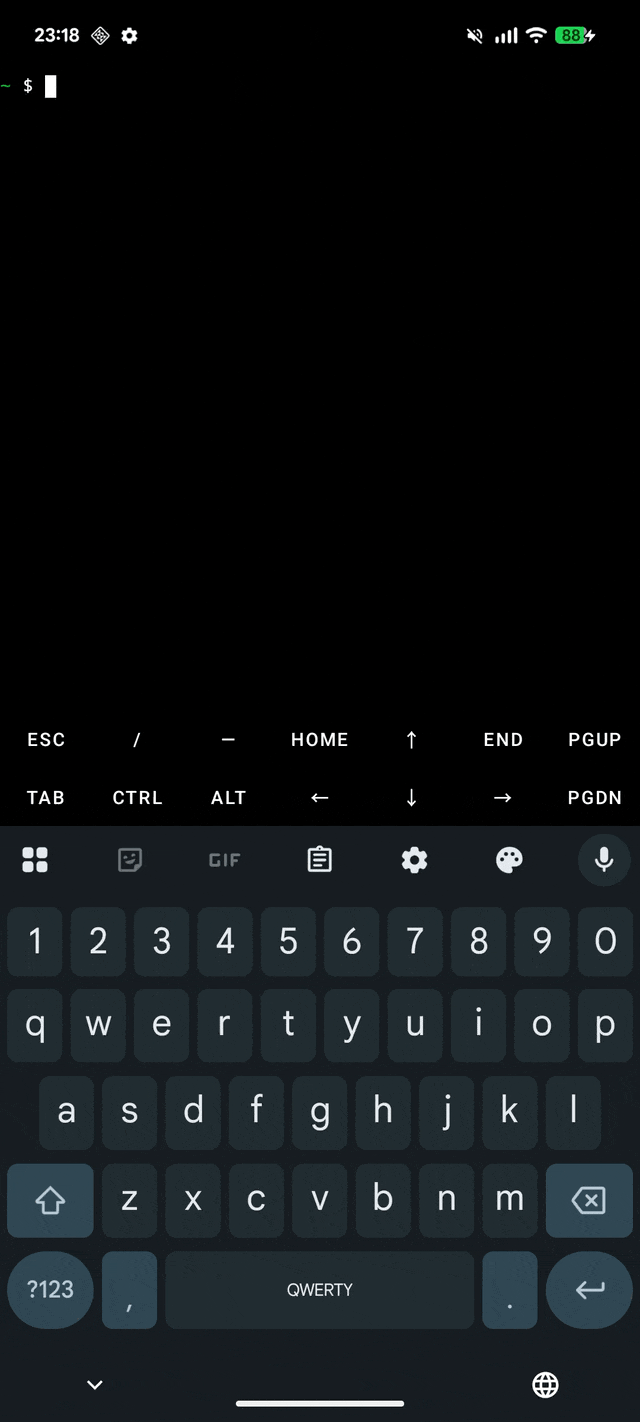Tap the down arrow key
640x1422 pixels.
coord(411,798)
